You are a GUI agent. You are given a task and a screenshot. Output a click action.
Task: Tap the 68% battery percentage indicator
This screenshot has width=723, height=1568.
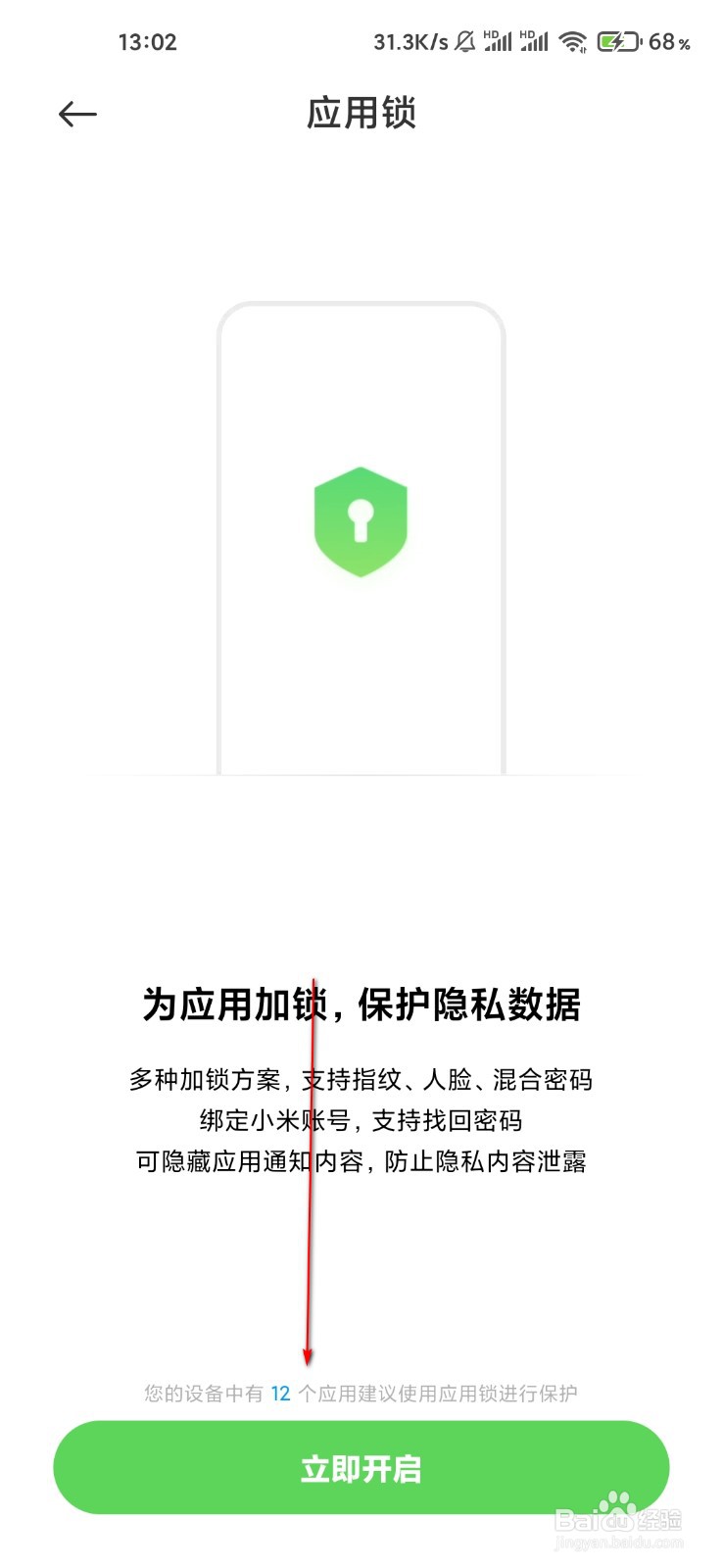pos(669,42)
